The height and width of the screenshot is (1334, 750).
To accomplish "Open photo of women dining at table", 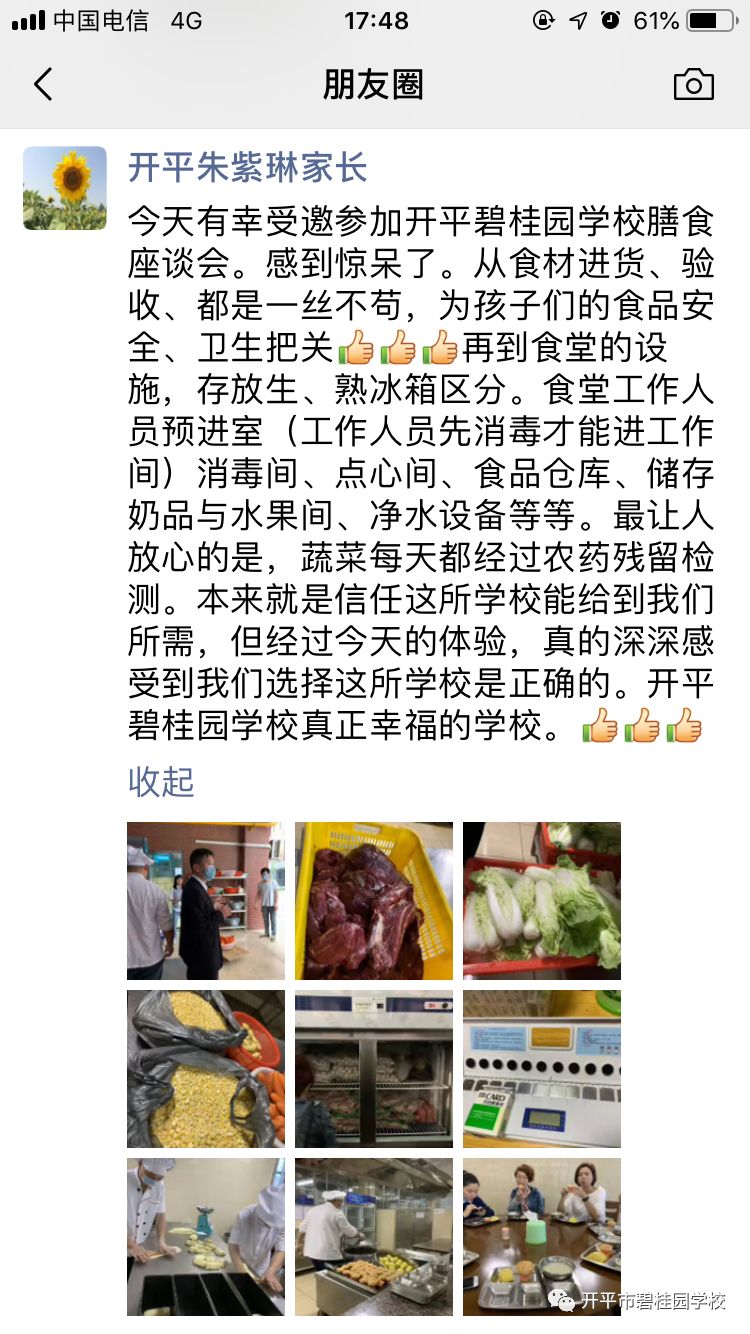I will pyautogui.click(x=542, y=1236).
